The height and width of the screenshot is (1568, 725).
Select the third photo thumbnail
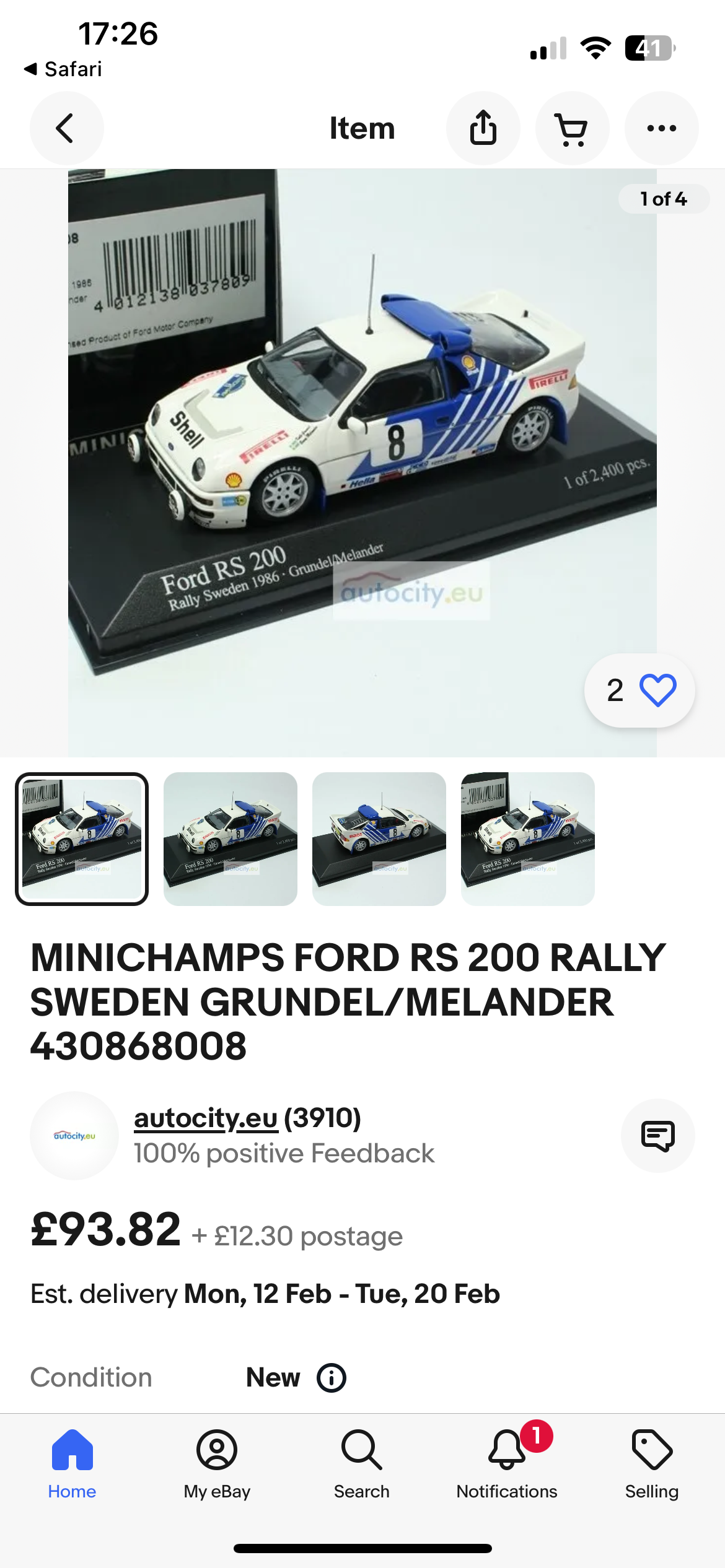click(x=379, y=838)
